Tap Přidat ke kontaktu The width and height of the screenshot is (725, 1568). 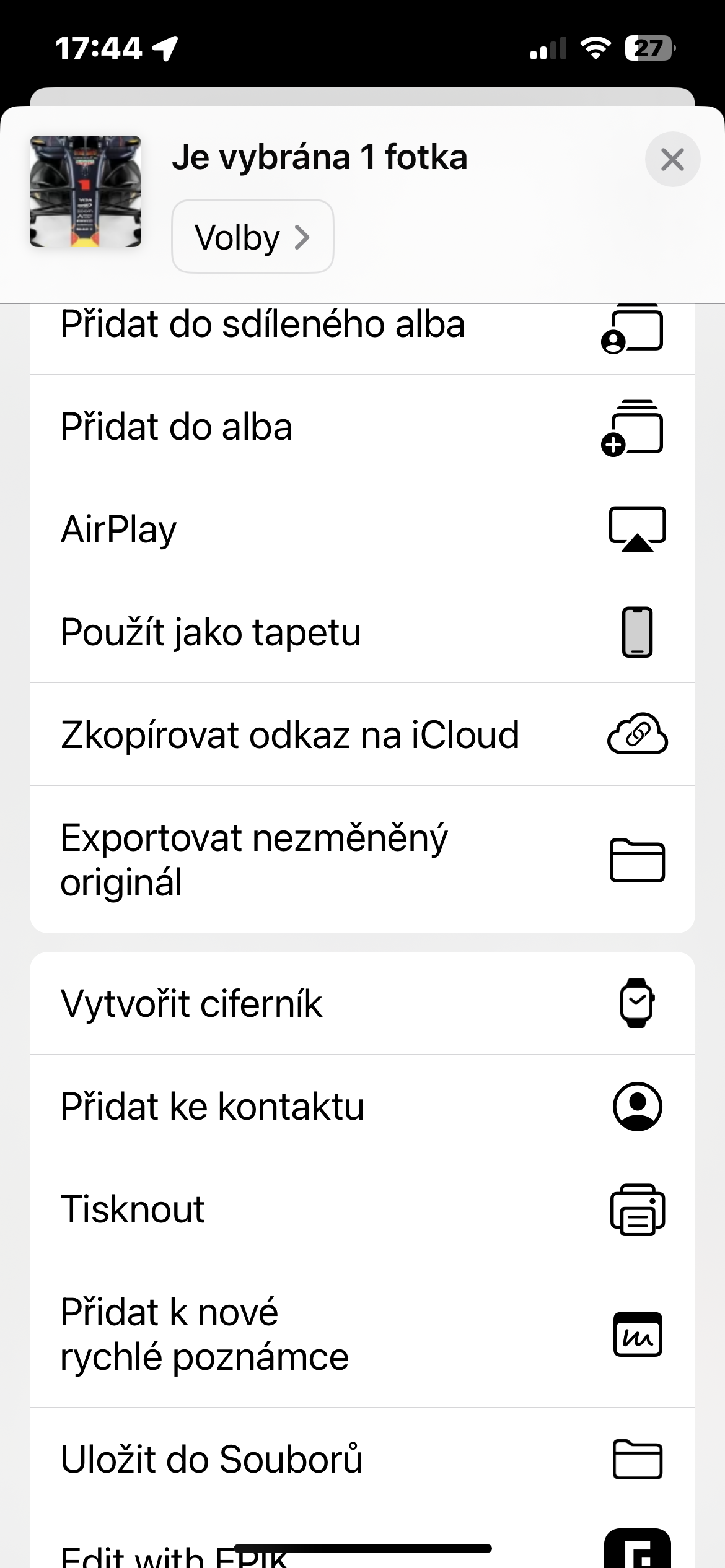362,1106
